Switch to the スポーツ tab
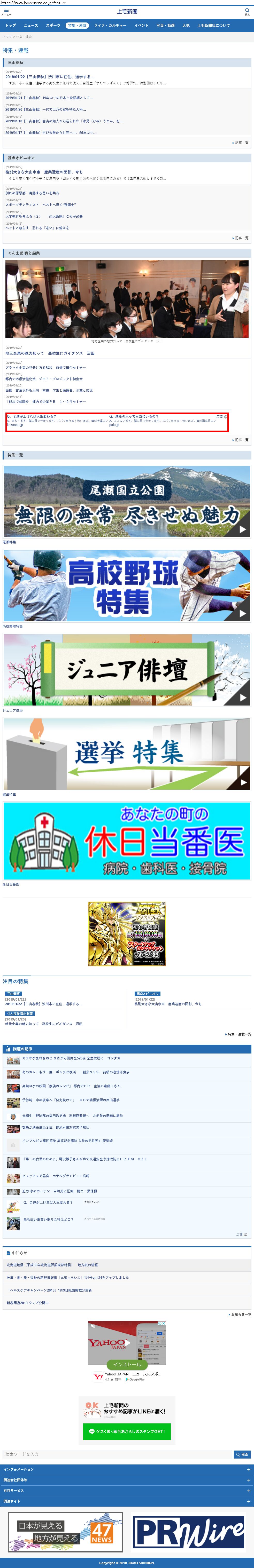The width and height of the screenshot is (254, 1568). click(x=53, y=26)
